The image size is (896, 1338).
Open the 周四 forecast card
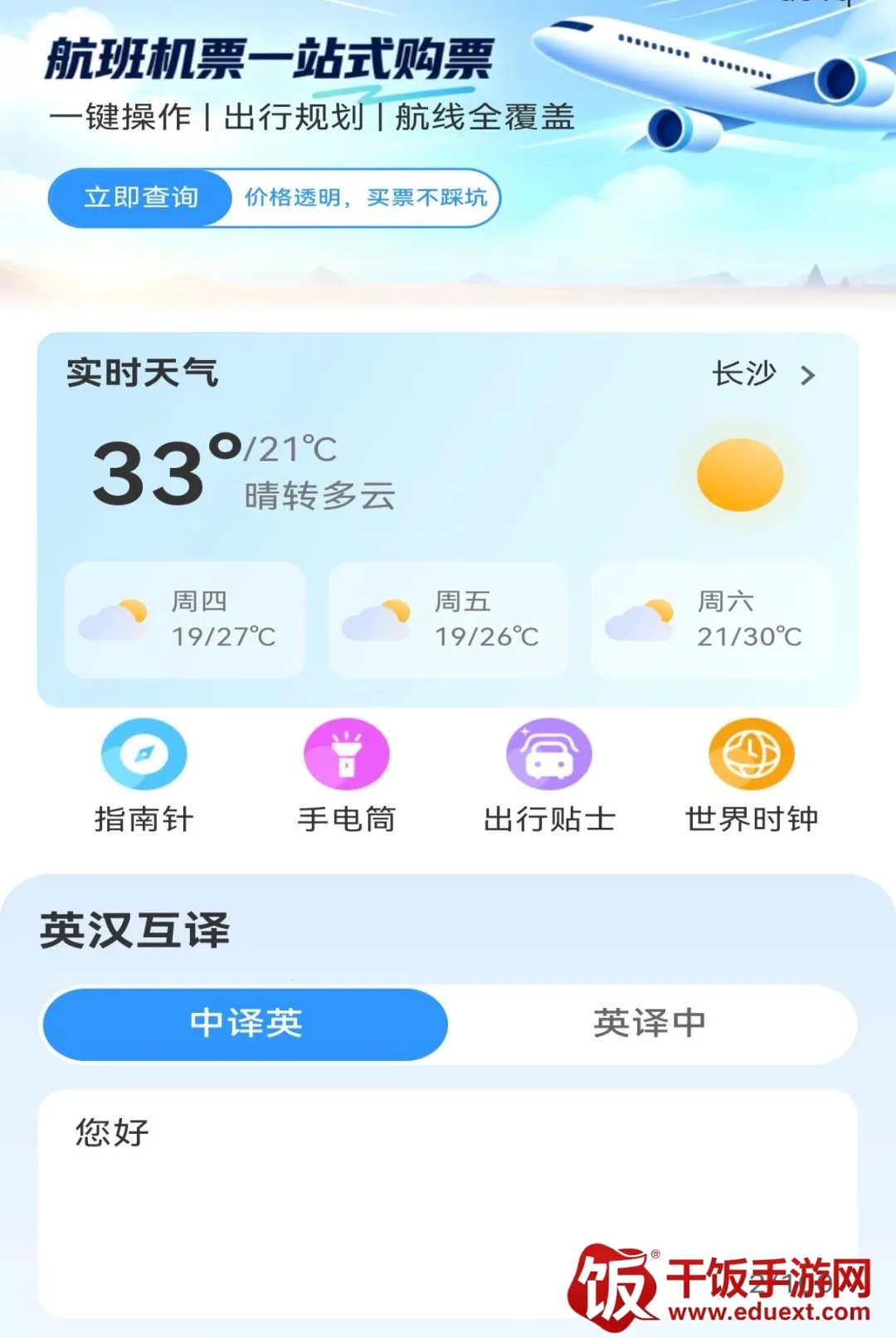(185, 620)
